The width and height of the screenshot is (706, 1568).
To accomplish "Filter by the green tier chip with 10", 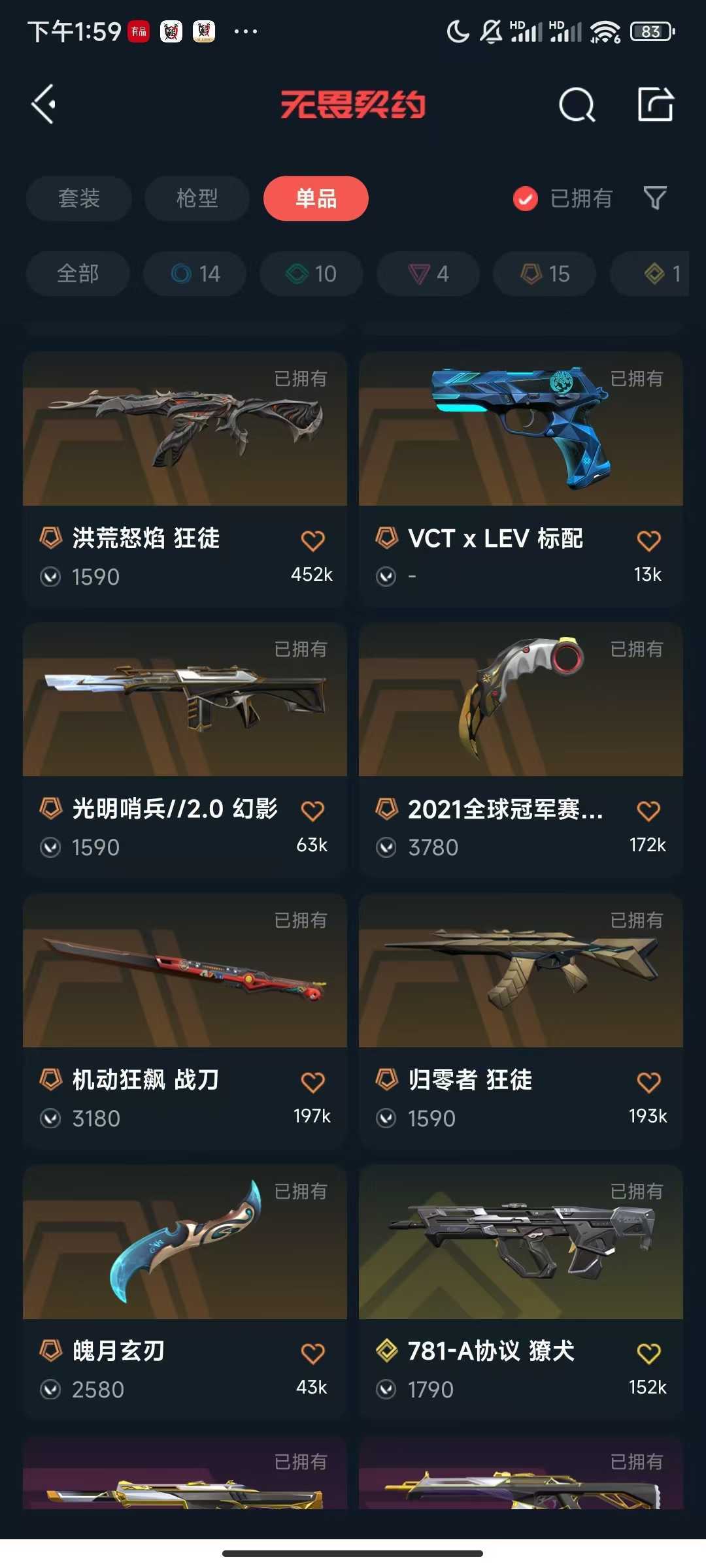I will tap(311, 273).
